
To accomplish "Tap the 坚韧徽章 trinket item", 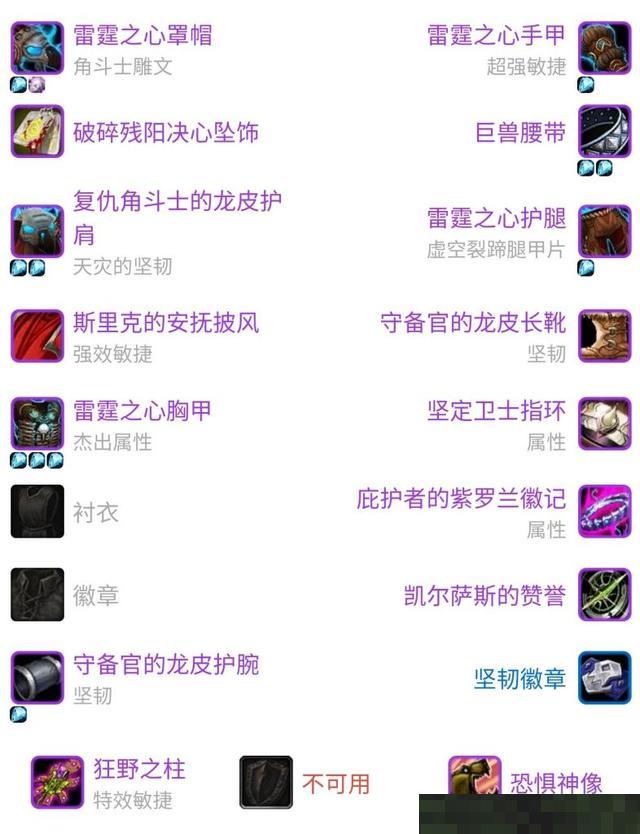I will 520,679.
